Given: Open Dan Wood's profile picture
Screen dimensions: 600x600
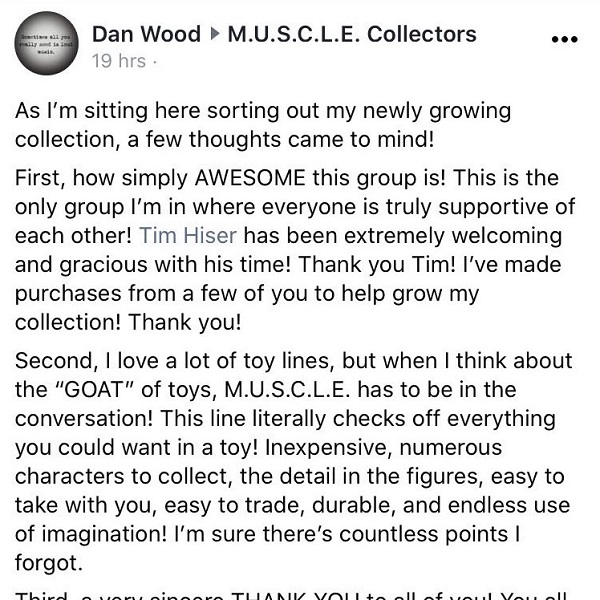Looking at the screenshot, I should point(43,44).
